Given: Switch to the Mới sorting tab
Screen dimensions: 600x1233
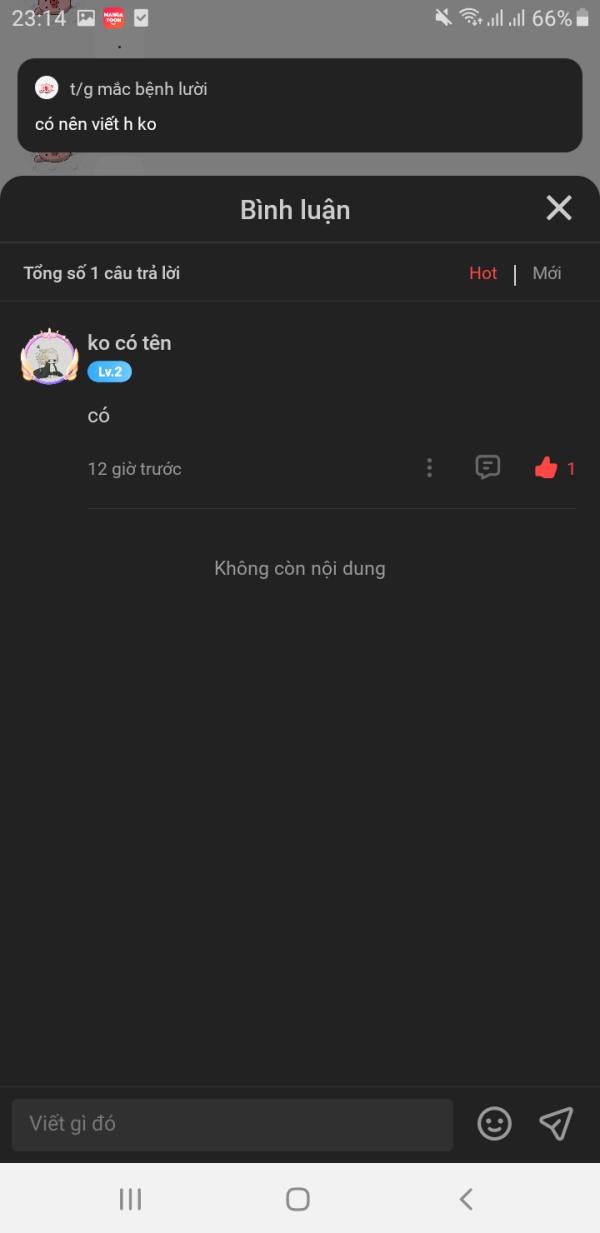Looking at the screenshot, I should 547,273.
